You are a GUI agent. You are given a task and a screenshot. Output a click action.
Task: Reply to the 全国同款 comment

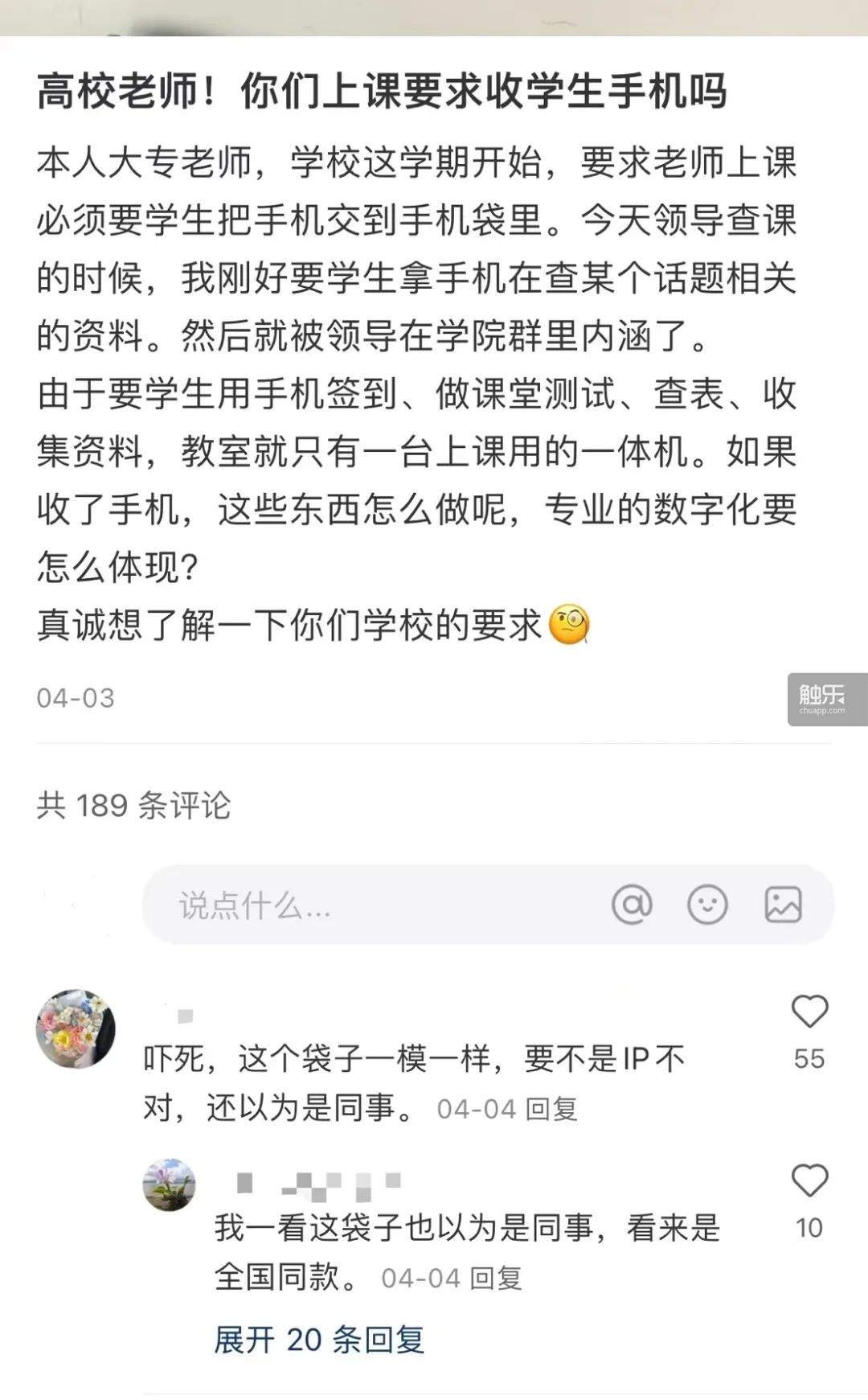495,1279
